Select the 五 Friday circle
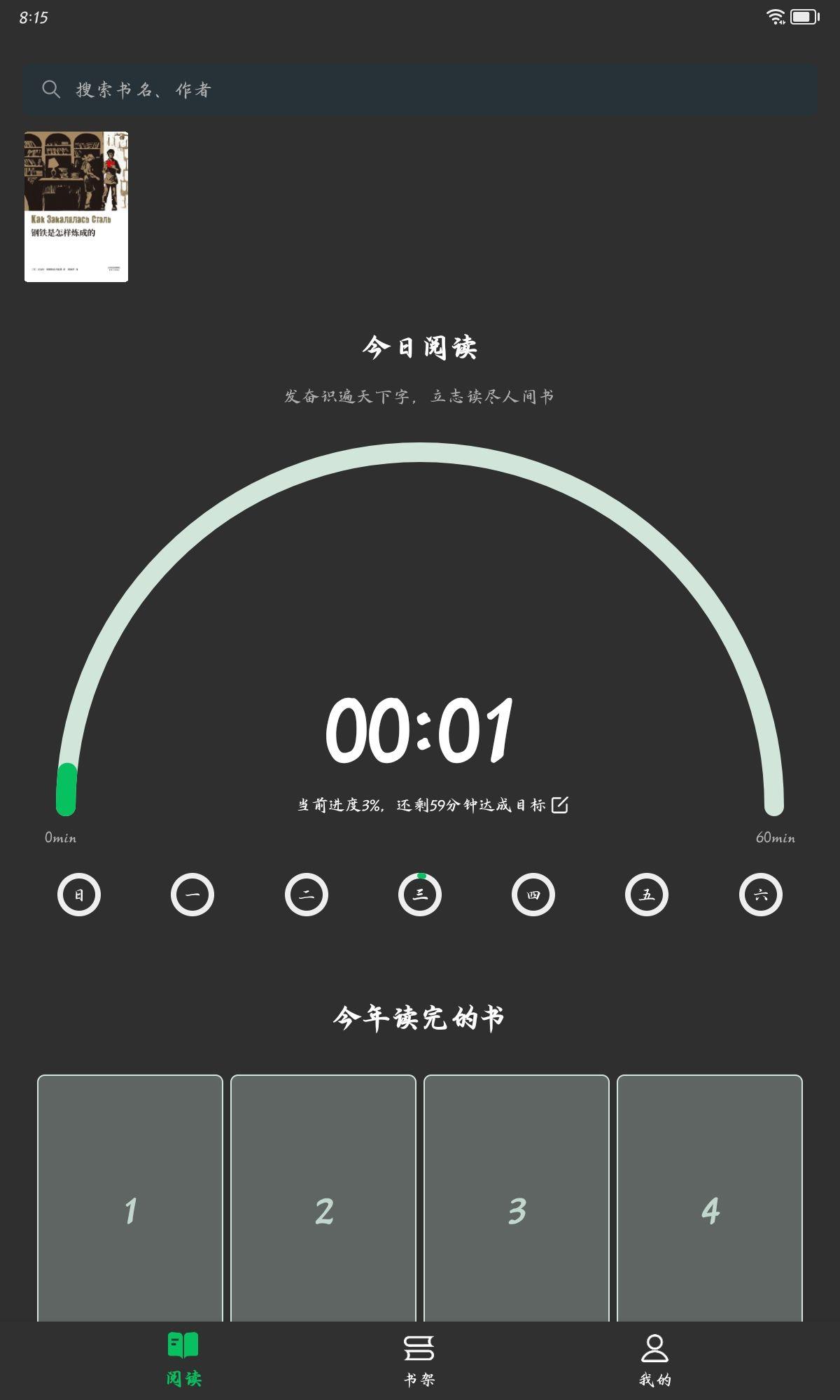Screen dimensions: 840x1400 click(x=647, y=895)
